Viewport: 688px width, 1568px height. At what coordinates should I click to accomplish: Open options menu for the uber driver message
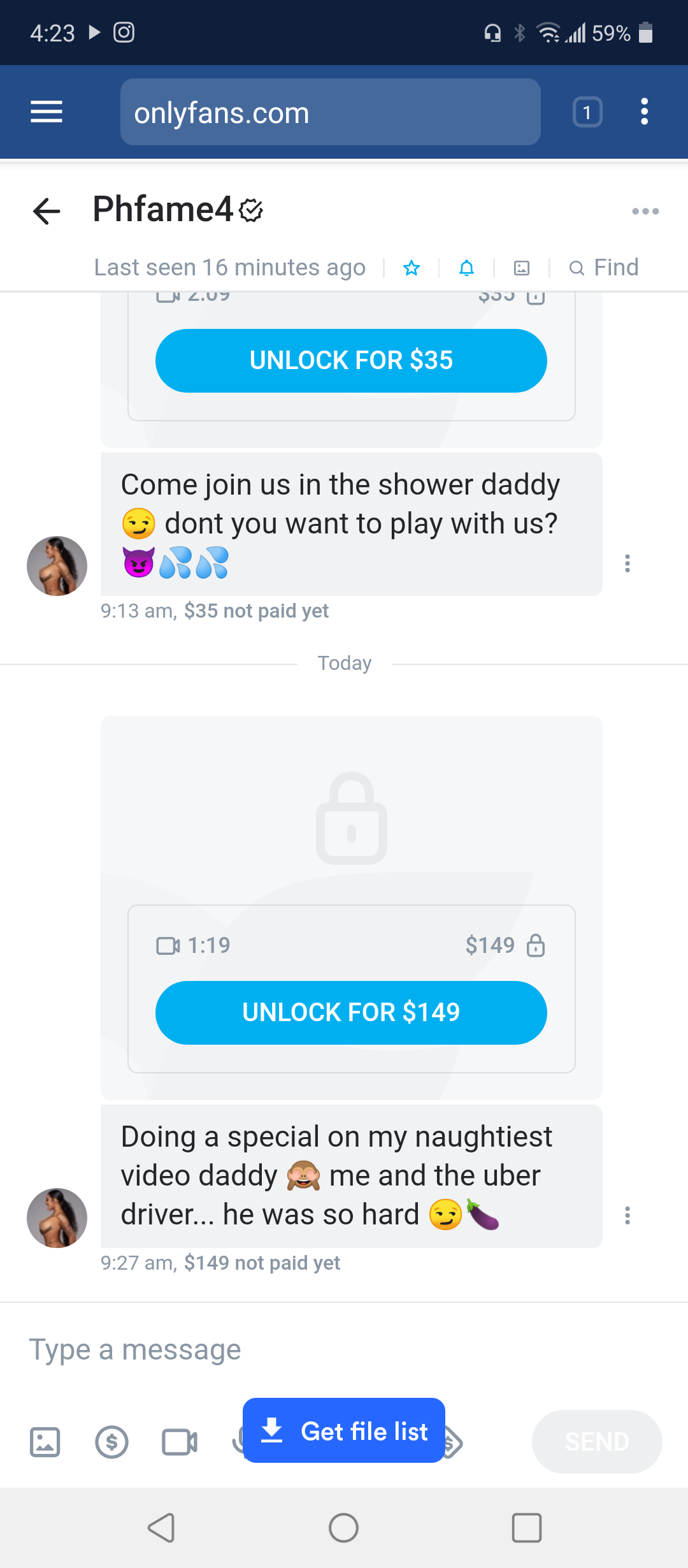point(627,1216)
